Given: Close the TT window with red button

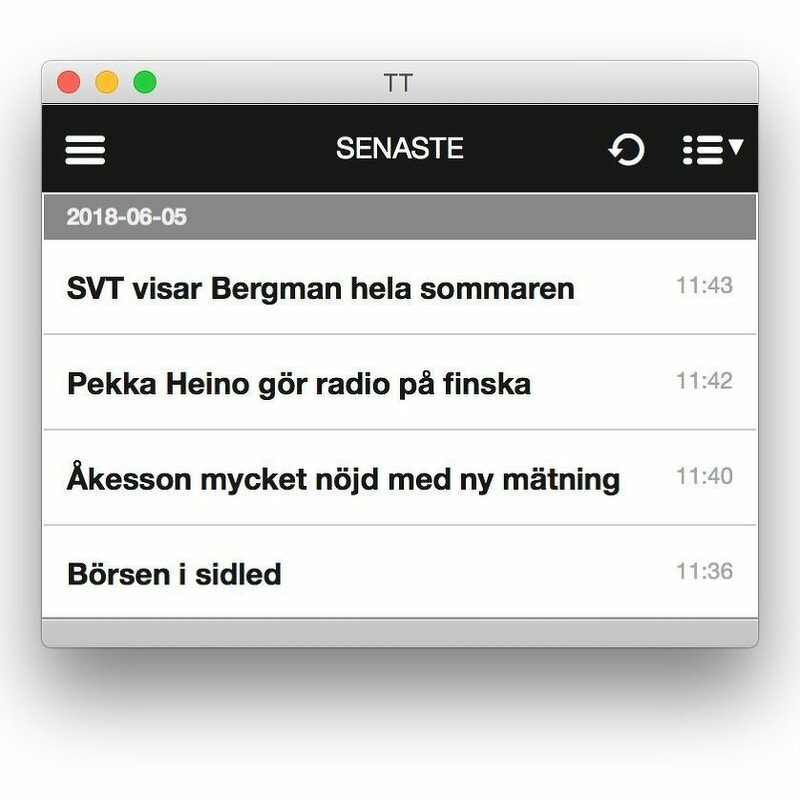Looking at the screenshot, I should [x=68, y=83].
